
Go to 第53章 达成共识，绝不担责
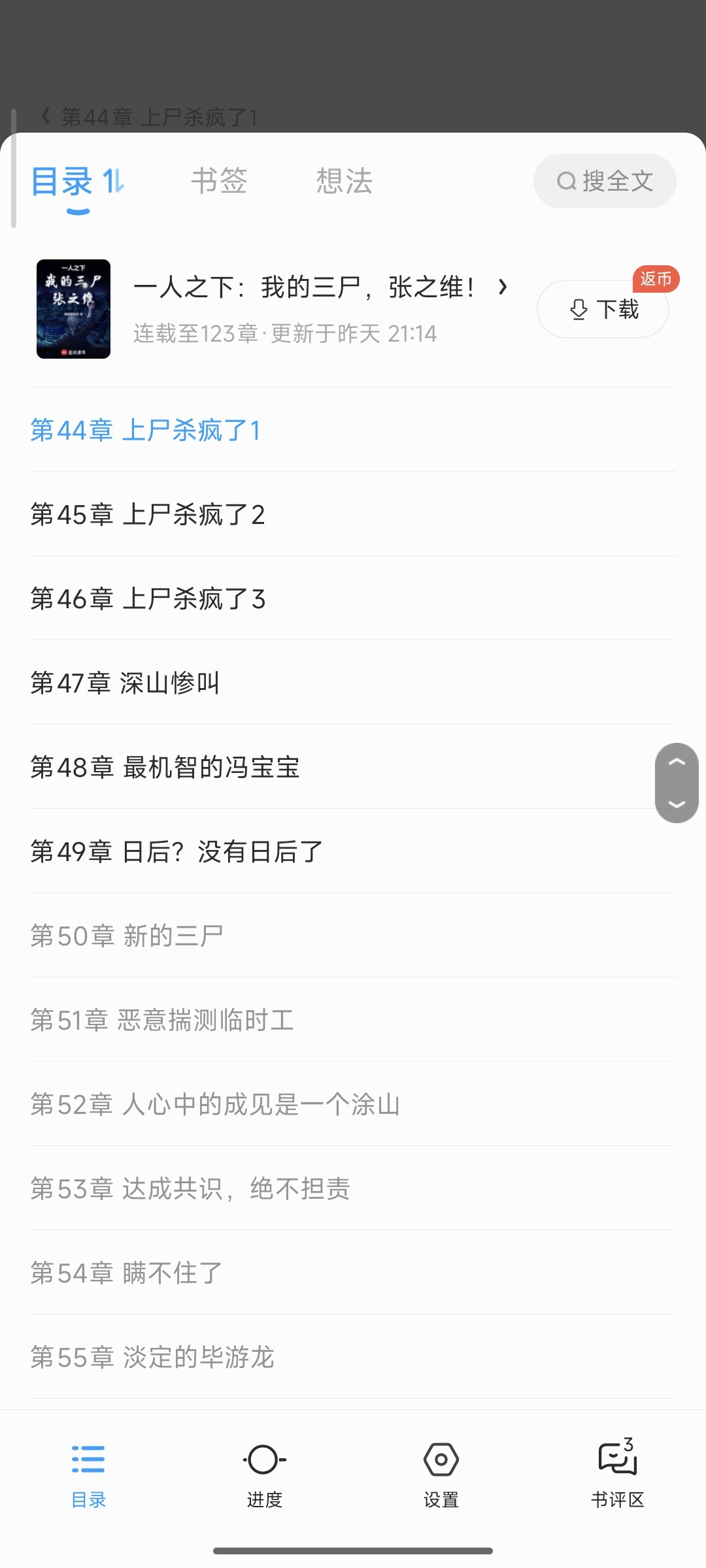[x=190, y=1189]
